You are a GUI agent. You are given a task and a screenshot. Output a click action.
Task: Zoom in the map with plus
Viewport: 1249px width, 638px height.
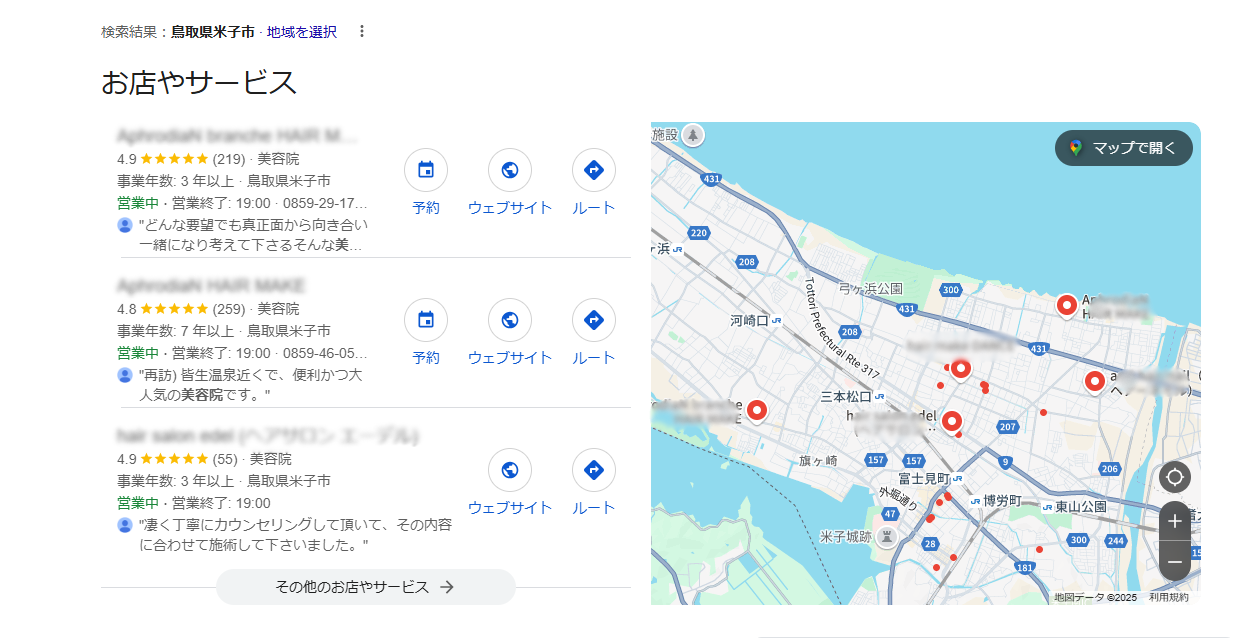[1175, 521]
